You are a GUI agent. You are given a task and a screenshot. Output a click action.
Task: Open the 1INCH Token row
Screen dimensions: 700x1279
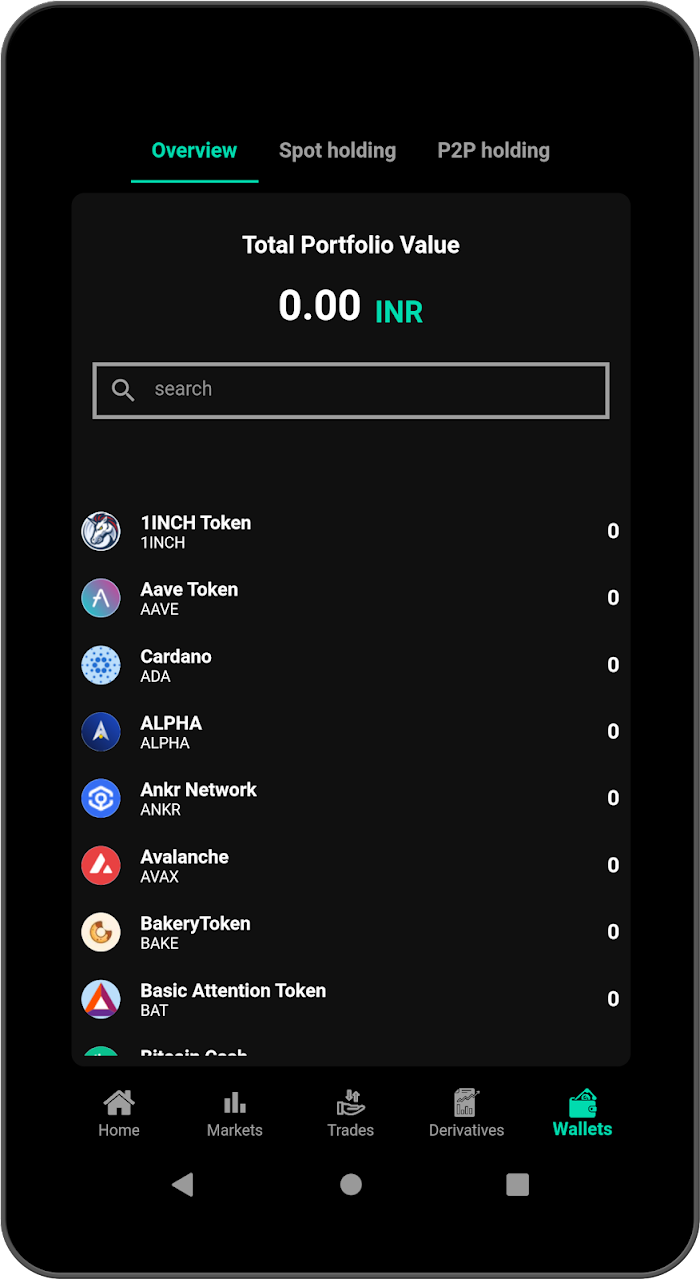coord(351,531)
